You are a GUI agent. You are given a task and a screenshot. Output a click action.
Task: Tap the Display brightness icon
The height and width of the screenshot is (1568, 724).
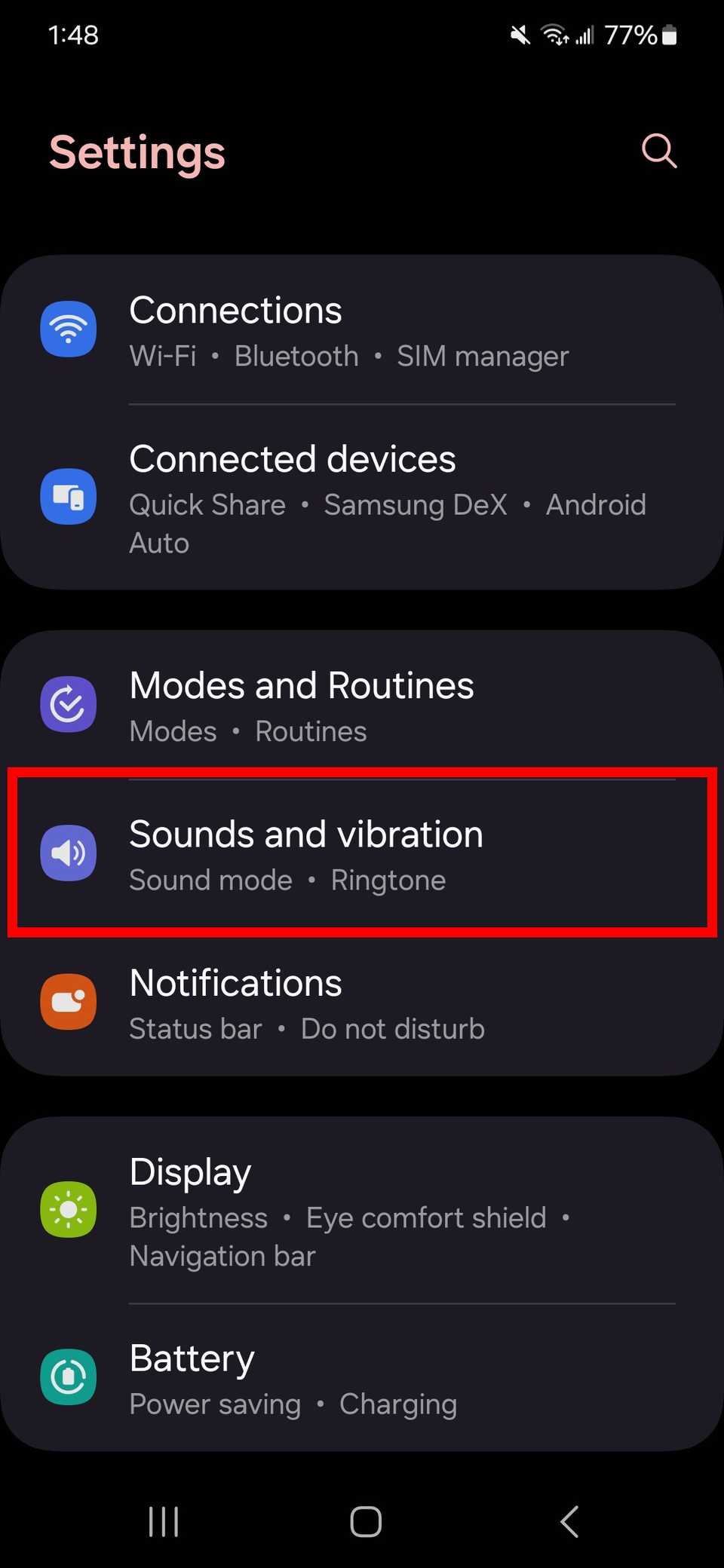69,1209
